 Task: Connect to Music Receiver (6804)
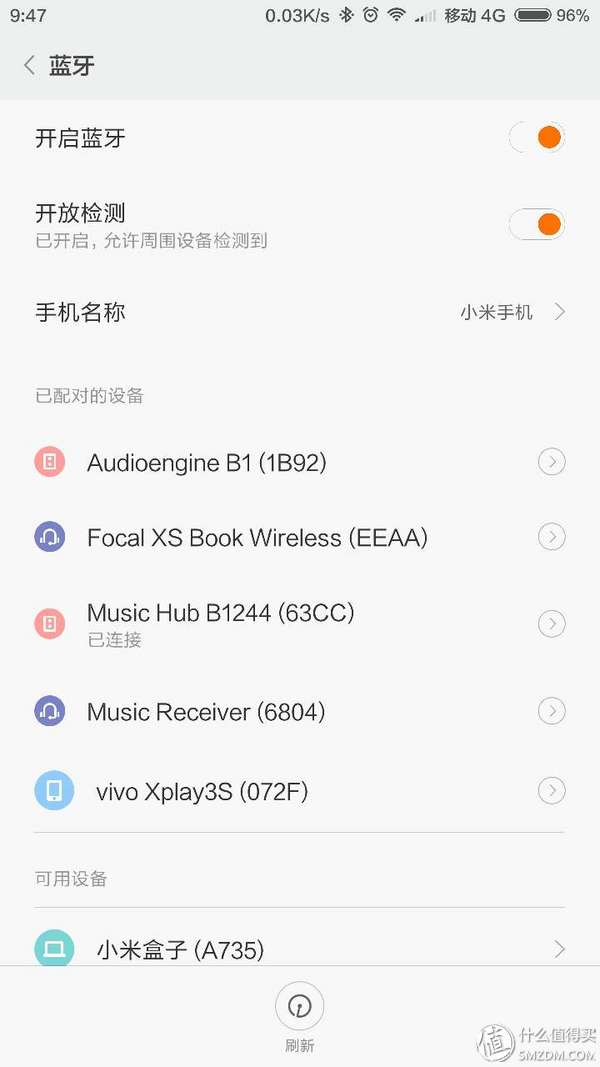coord(205,712)
